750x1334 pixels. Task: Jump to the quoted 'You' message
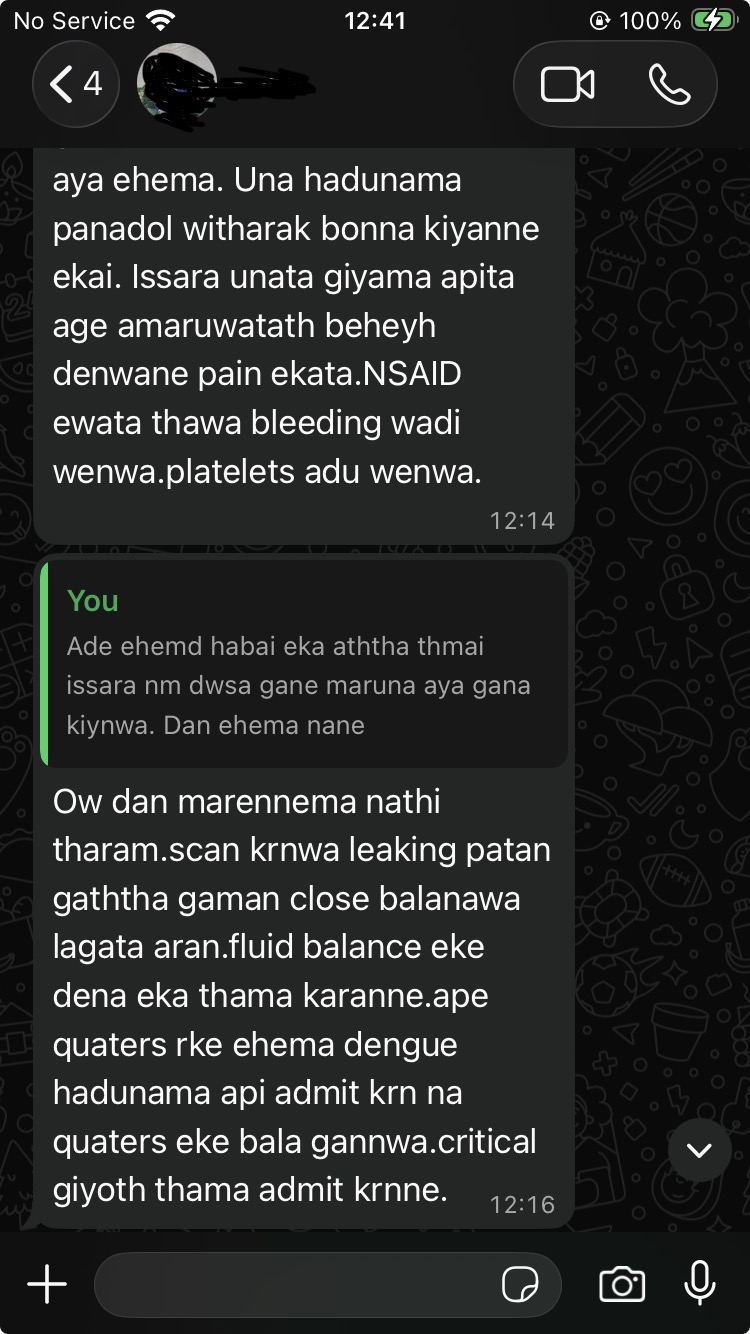304,664
